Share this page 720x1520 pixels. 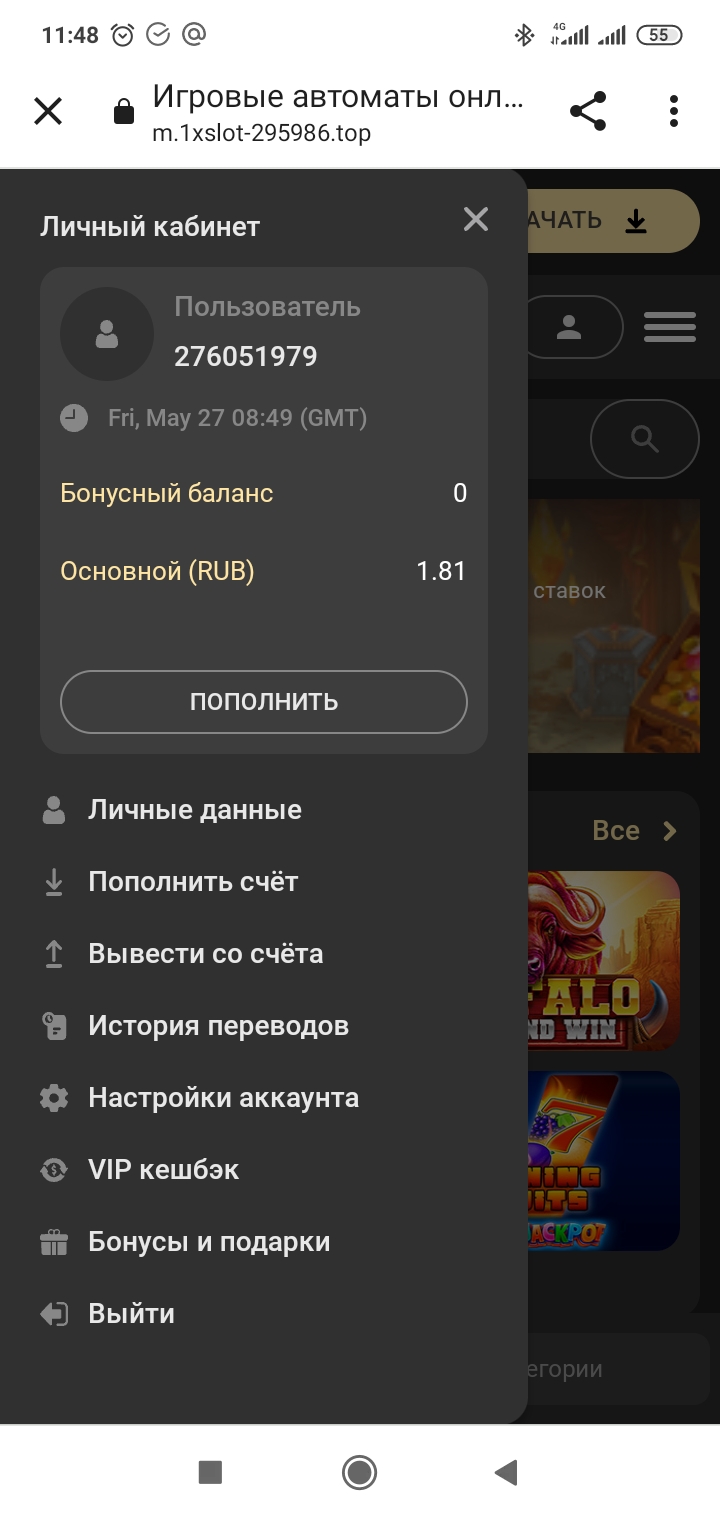click(588, 111)
